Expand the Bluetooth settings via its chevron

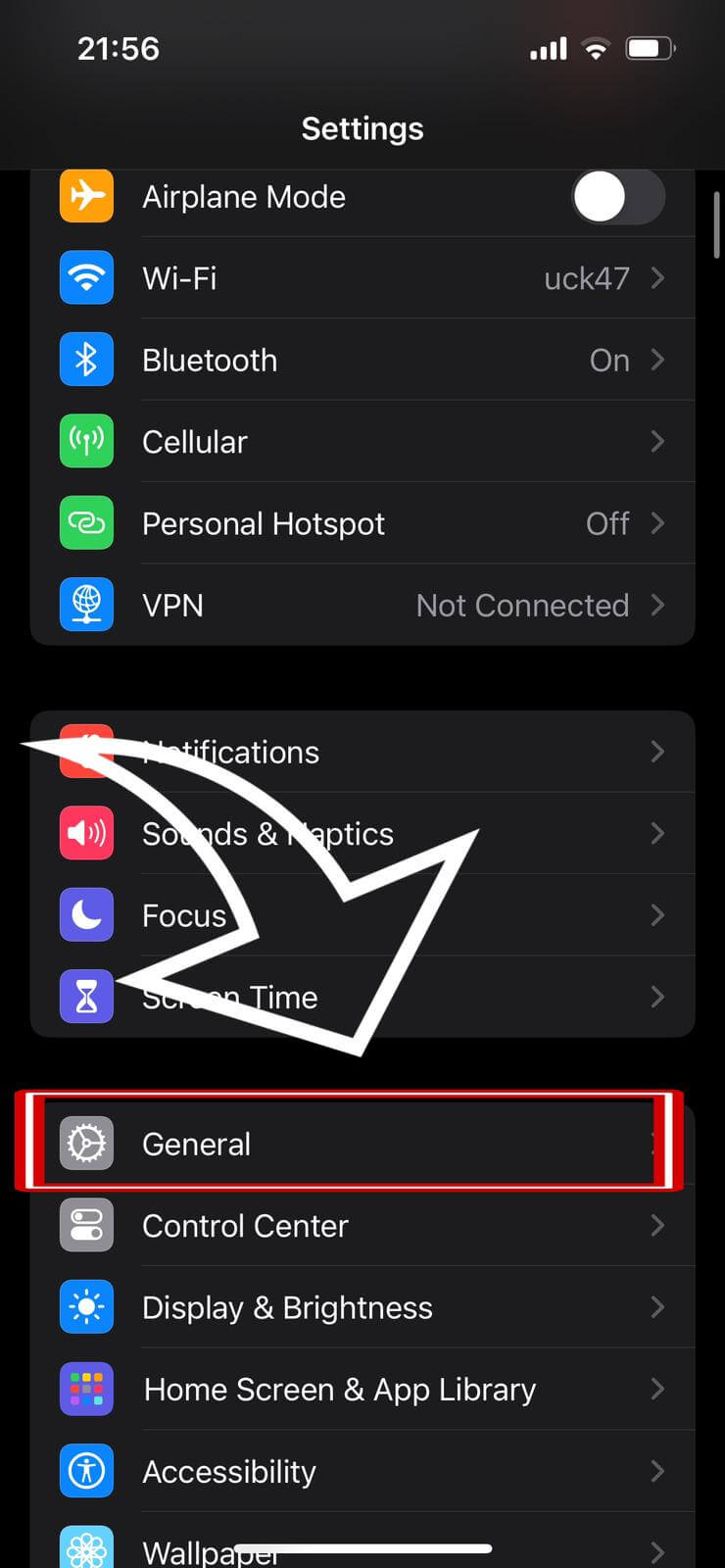coord(657,360)
